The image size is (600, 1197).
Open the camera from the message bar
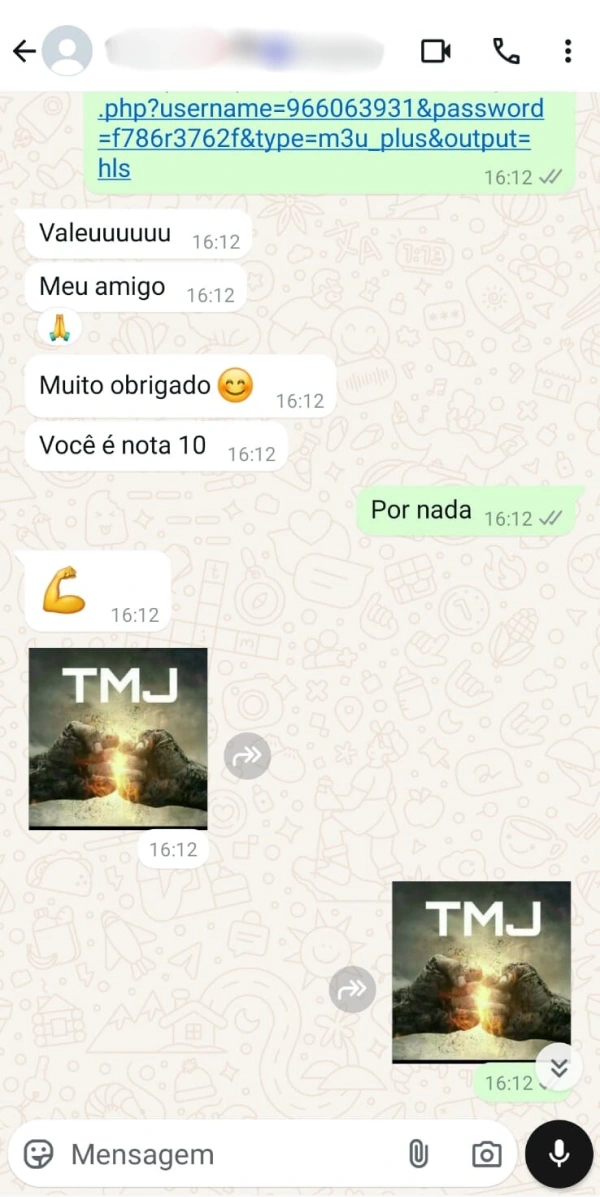click(x=486, y=1155)
